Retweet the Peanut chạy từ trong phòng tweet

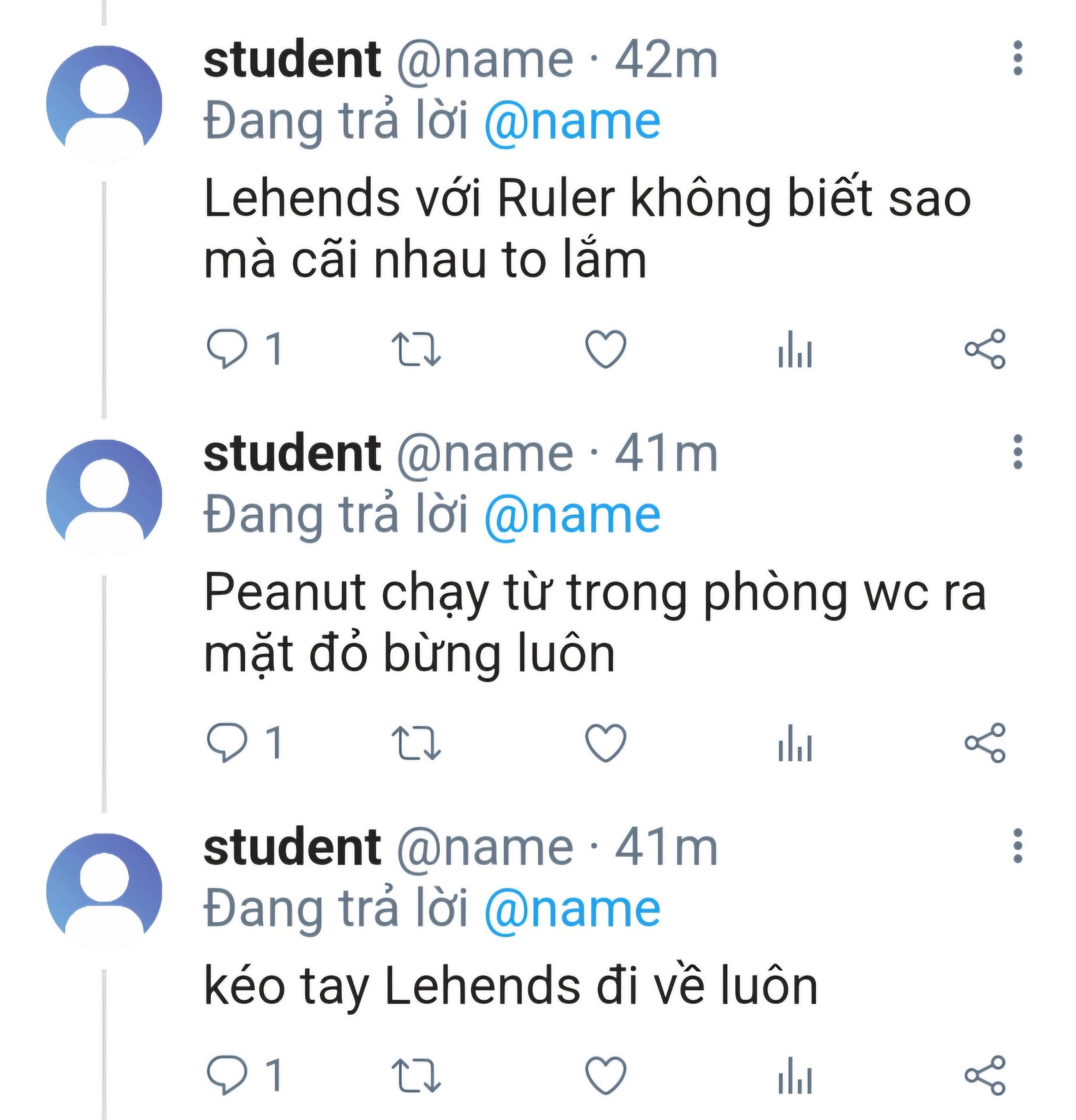pos(416,743)
